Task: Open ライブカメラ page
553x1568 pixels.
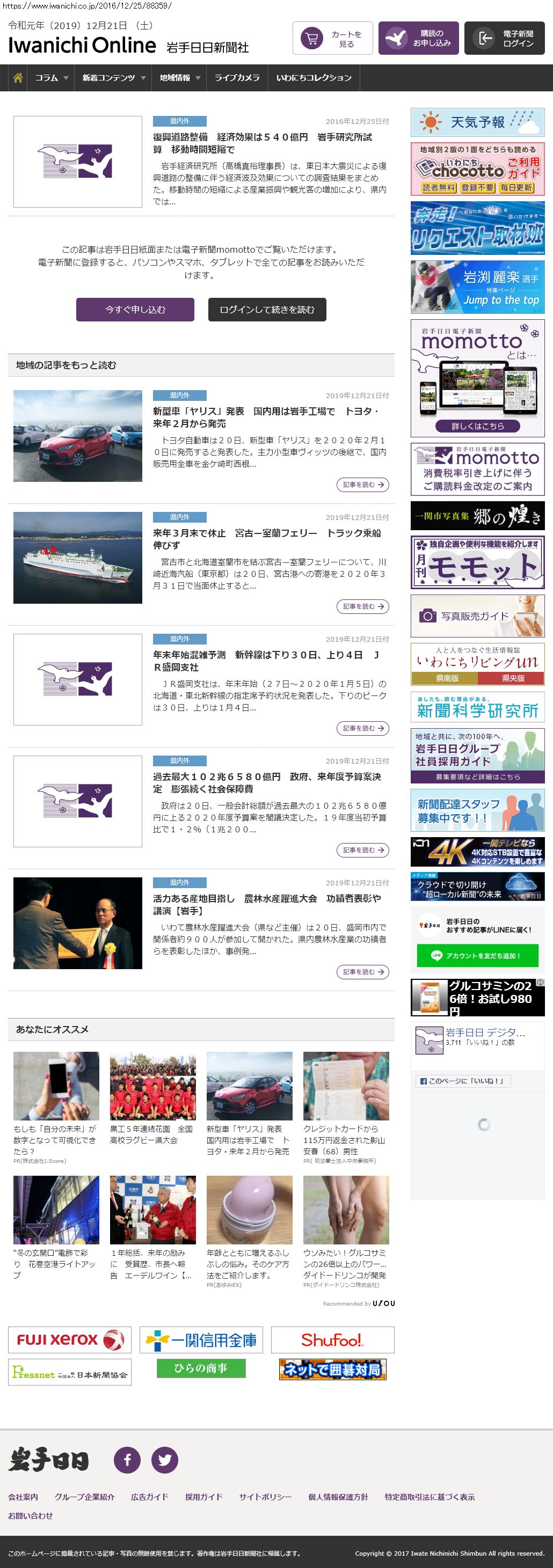Action: [x=237, y=78]
